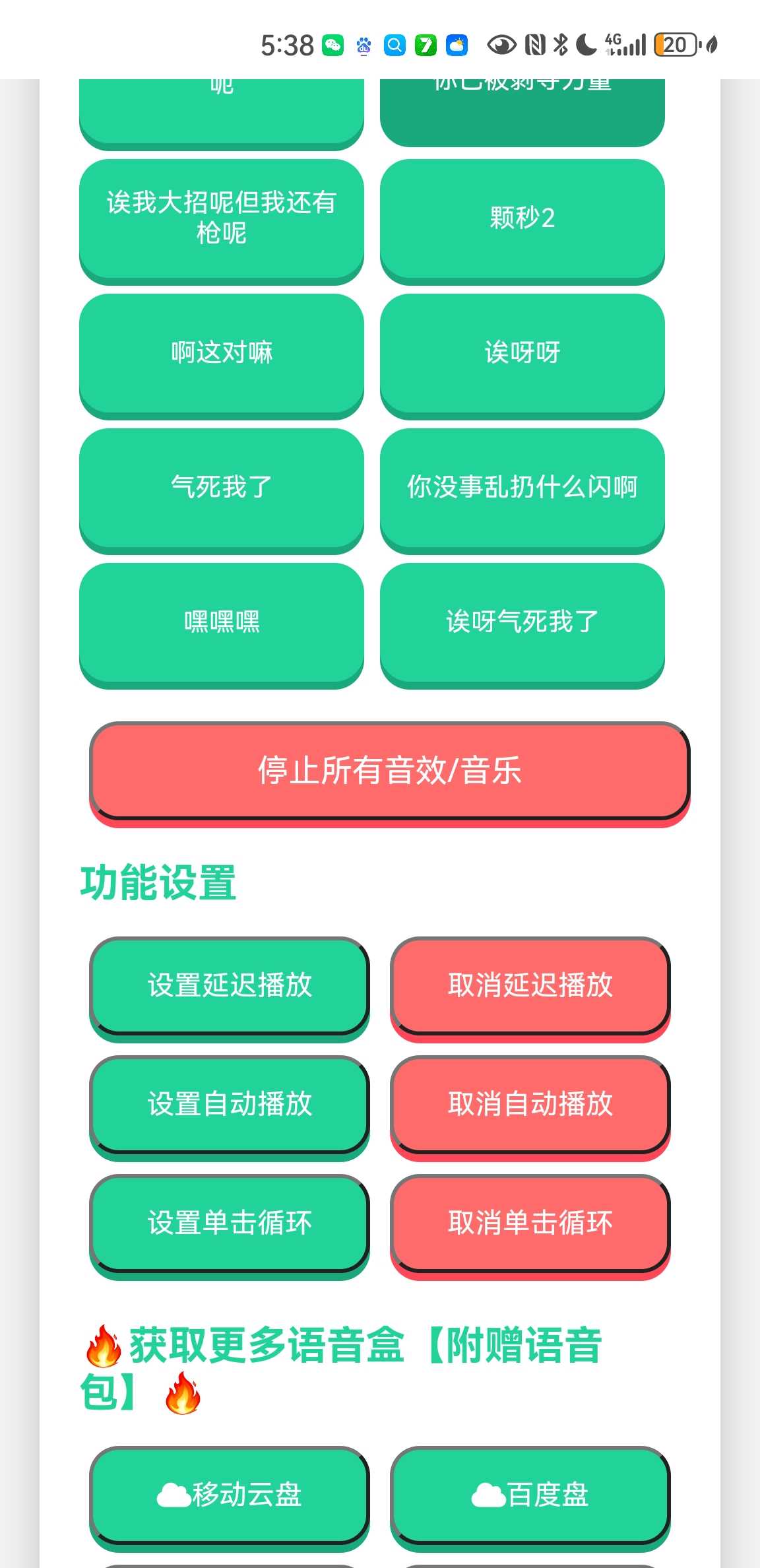Select 设置延迟播放 to set delayed playback
The image size is (760, 1568).
(230, 985)
